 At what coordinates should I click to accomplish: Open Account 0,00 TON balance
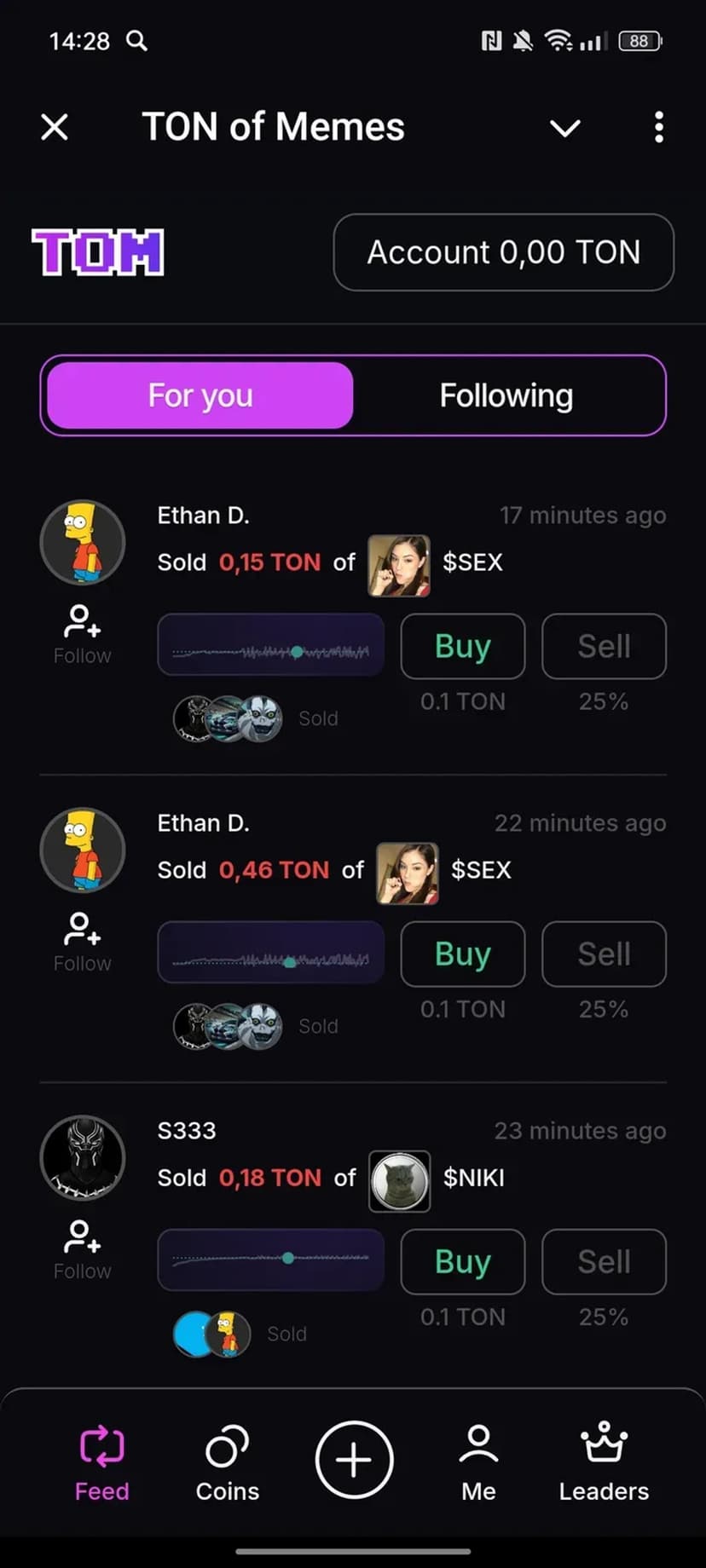(503, 252)
